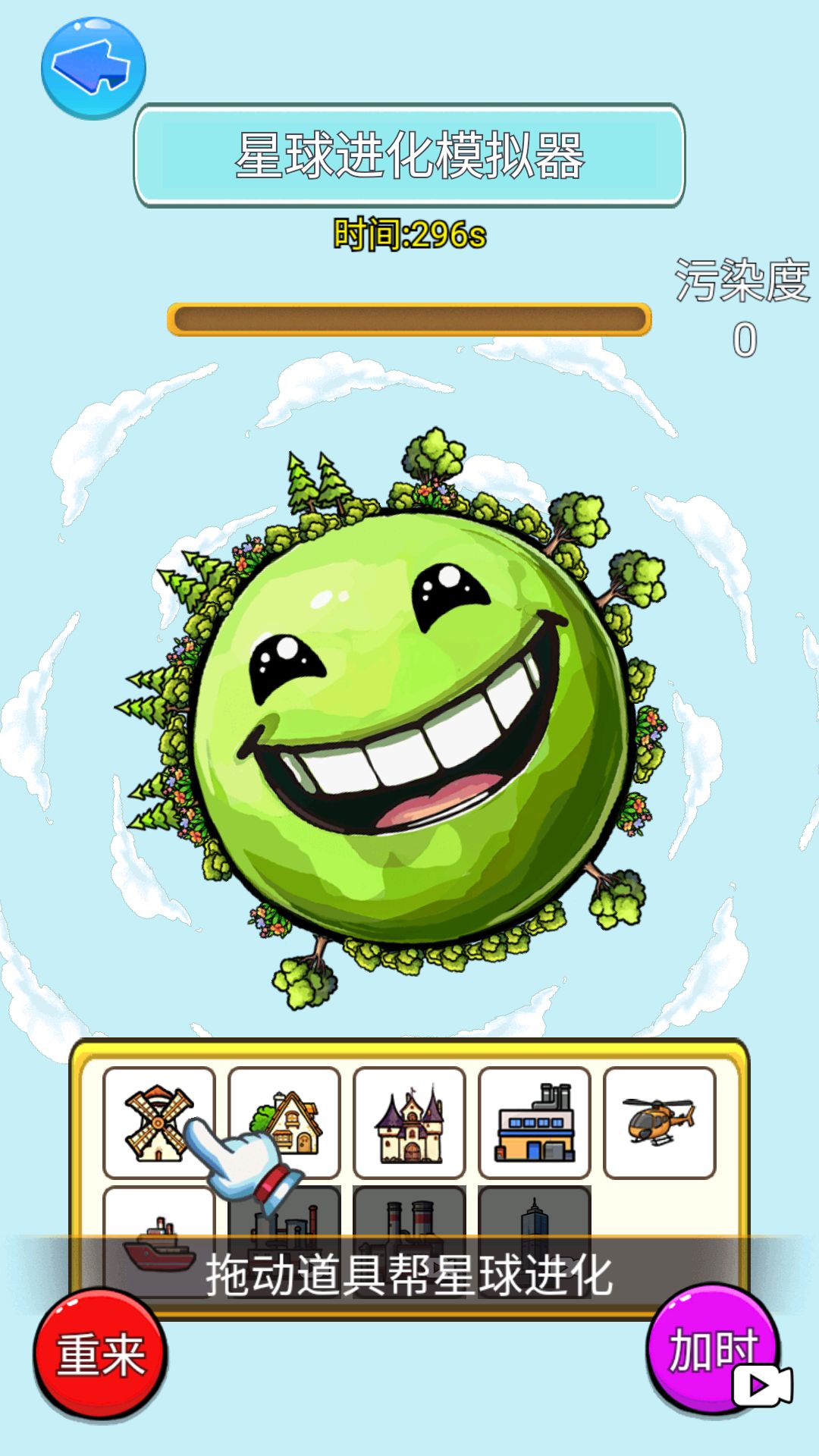Tap the red 重来 restart button

pos(101,1355)
